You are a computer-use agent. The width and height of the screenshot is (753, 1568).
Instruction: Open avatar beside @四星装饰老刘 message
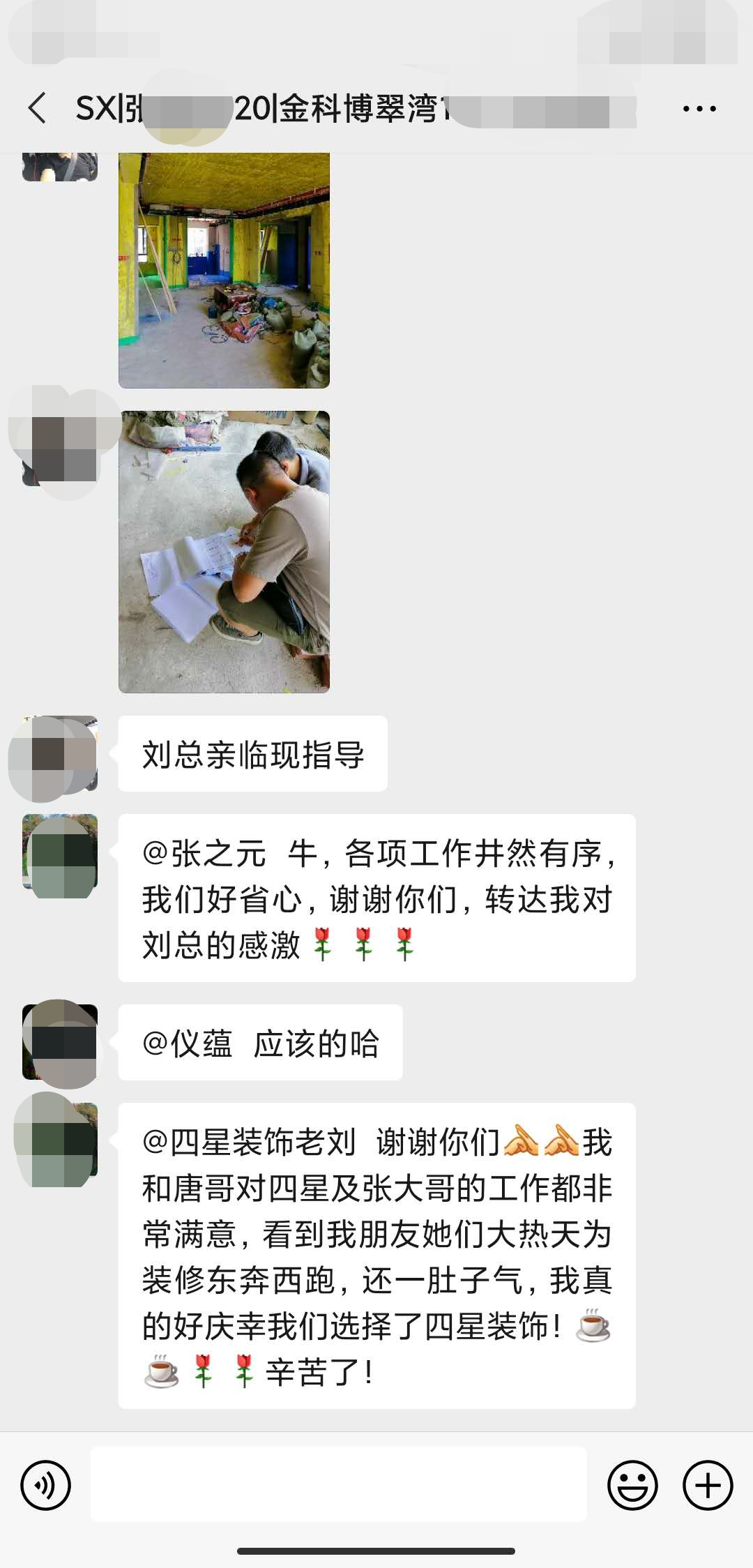point(60,1140)
